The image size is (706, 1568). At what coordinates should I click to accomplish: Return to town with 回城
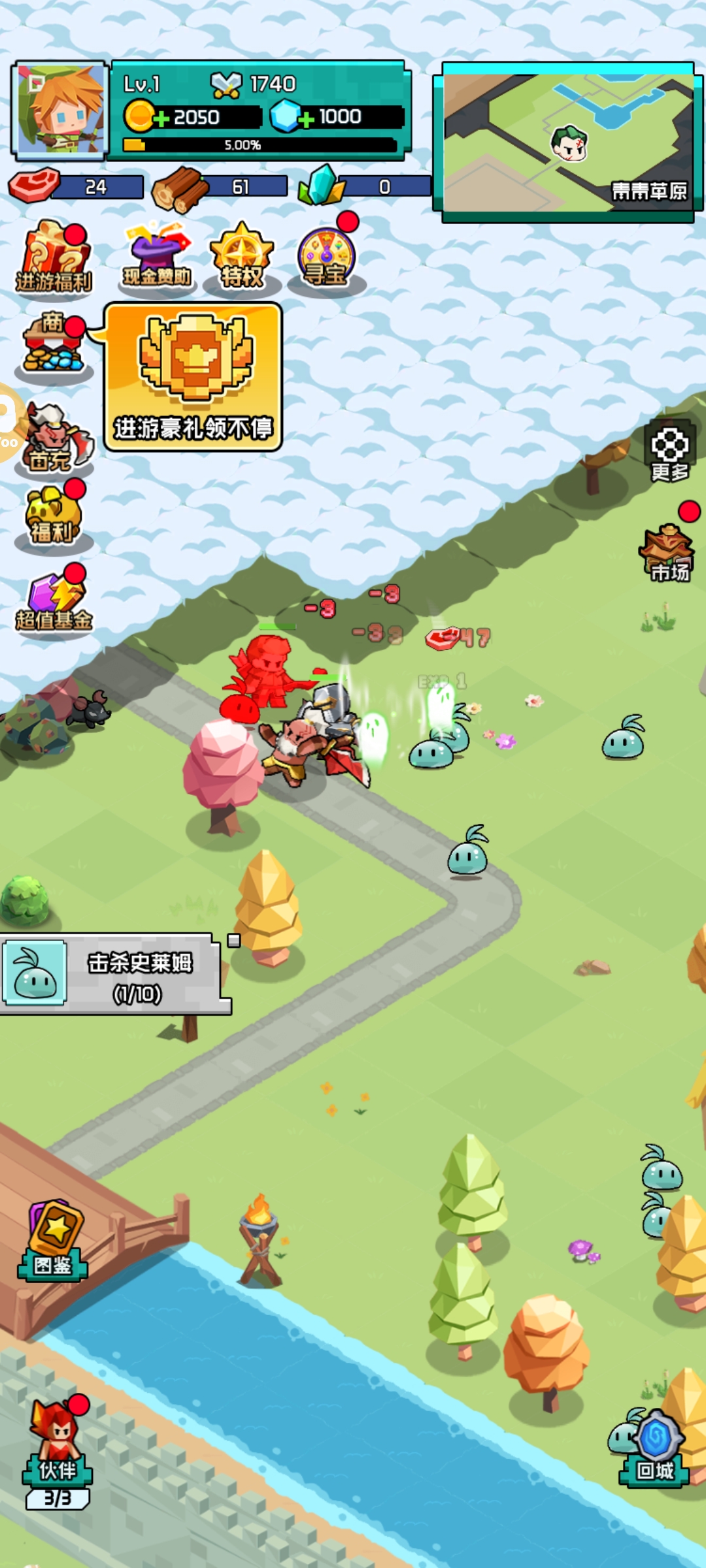click(x=655, y=1449)
